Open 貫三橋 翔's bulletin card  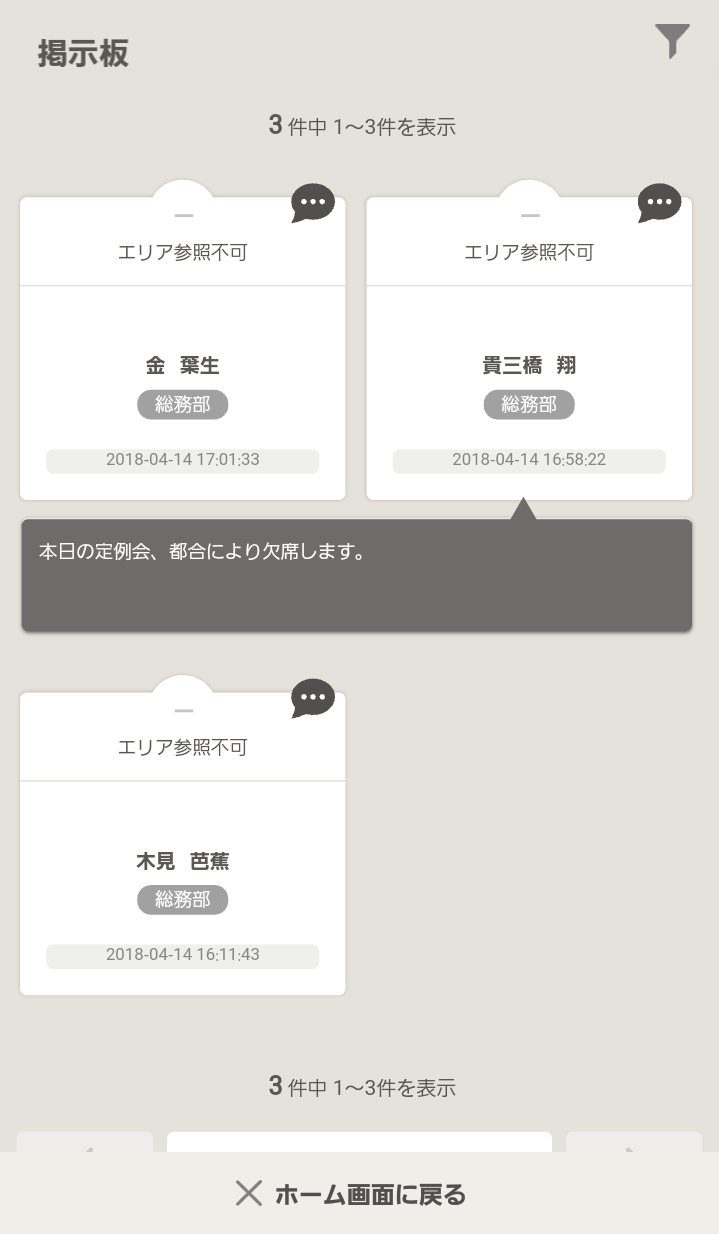(x=528, y=365)
